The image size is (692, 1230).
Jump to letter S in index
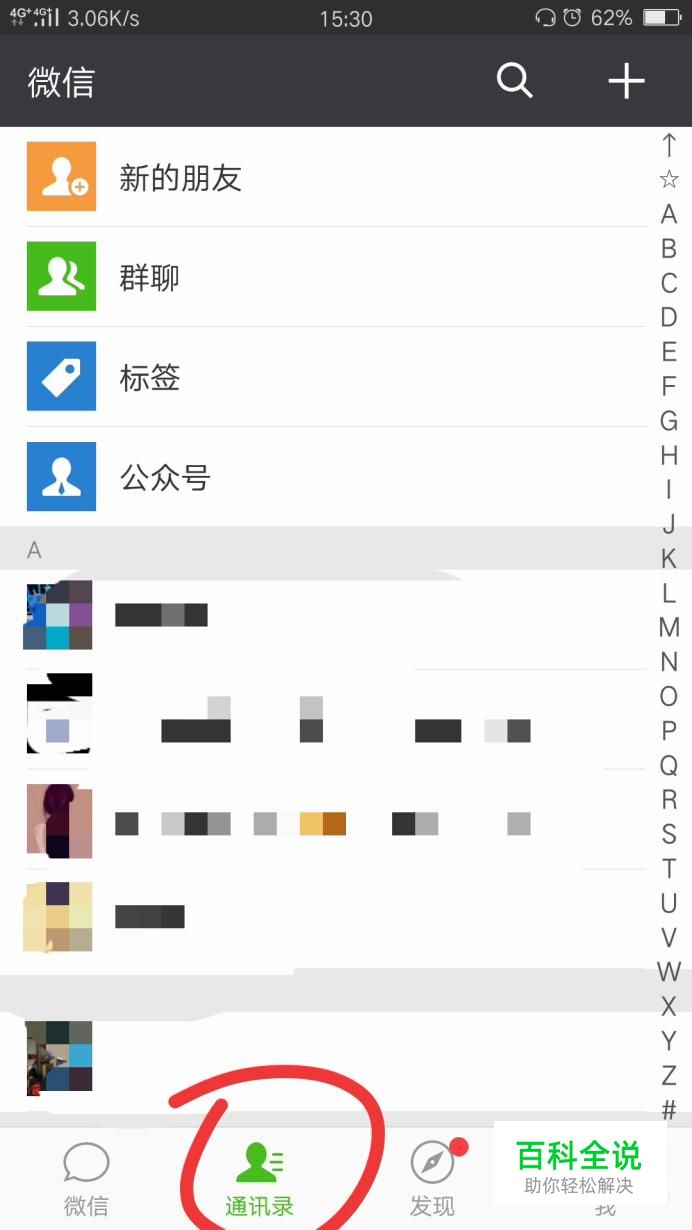pos(669,834)
